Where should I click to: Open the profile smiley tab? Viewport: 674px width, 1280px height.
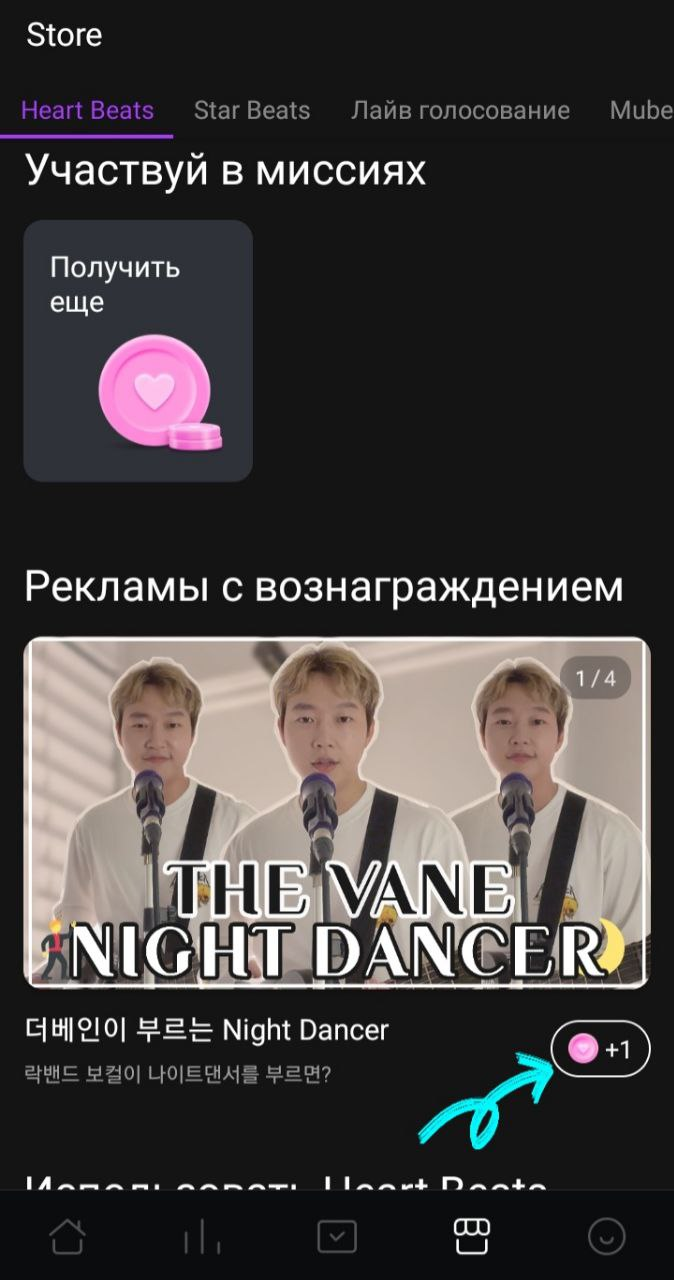pyautogui.click(x=606, y=1237)
